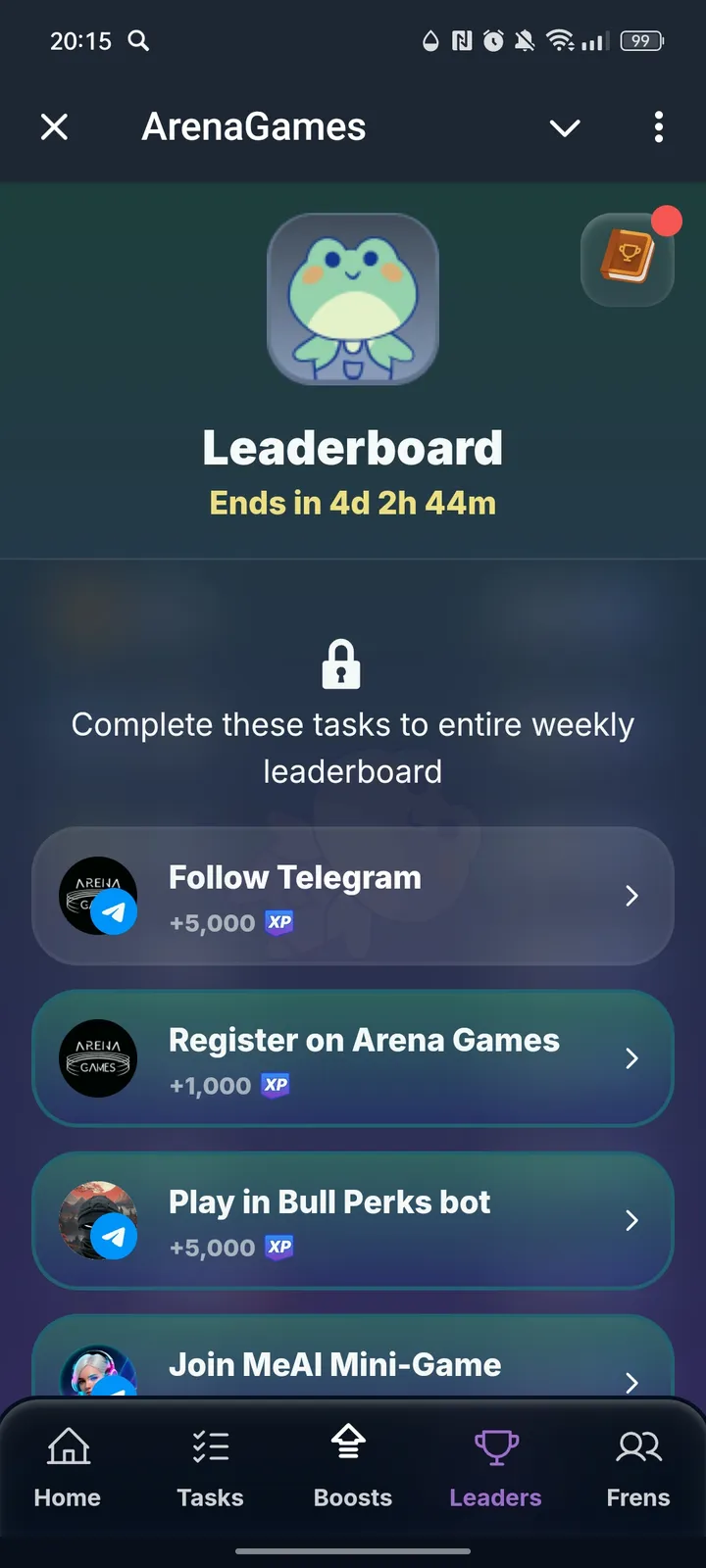Tap the lock icon above the task list
The width and height of the screenshot is (706, 1568).
(x=341, y=662)
